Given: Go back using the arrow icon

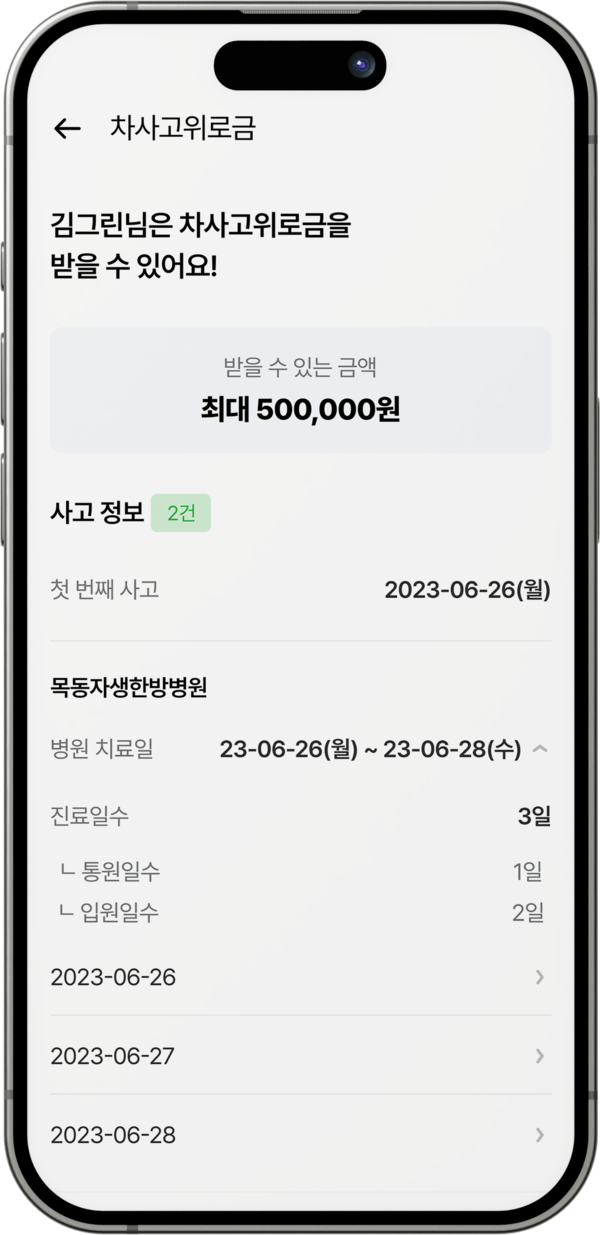Looking at the screenshot, I should pos(67,128).
